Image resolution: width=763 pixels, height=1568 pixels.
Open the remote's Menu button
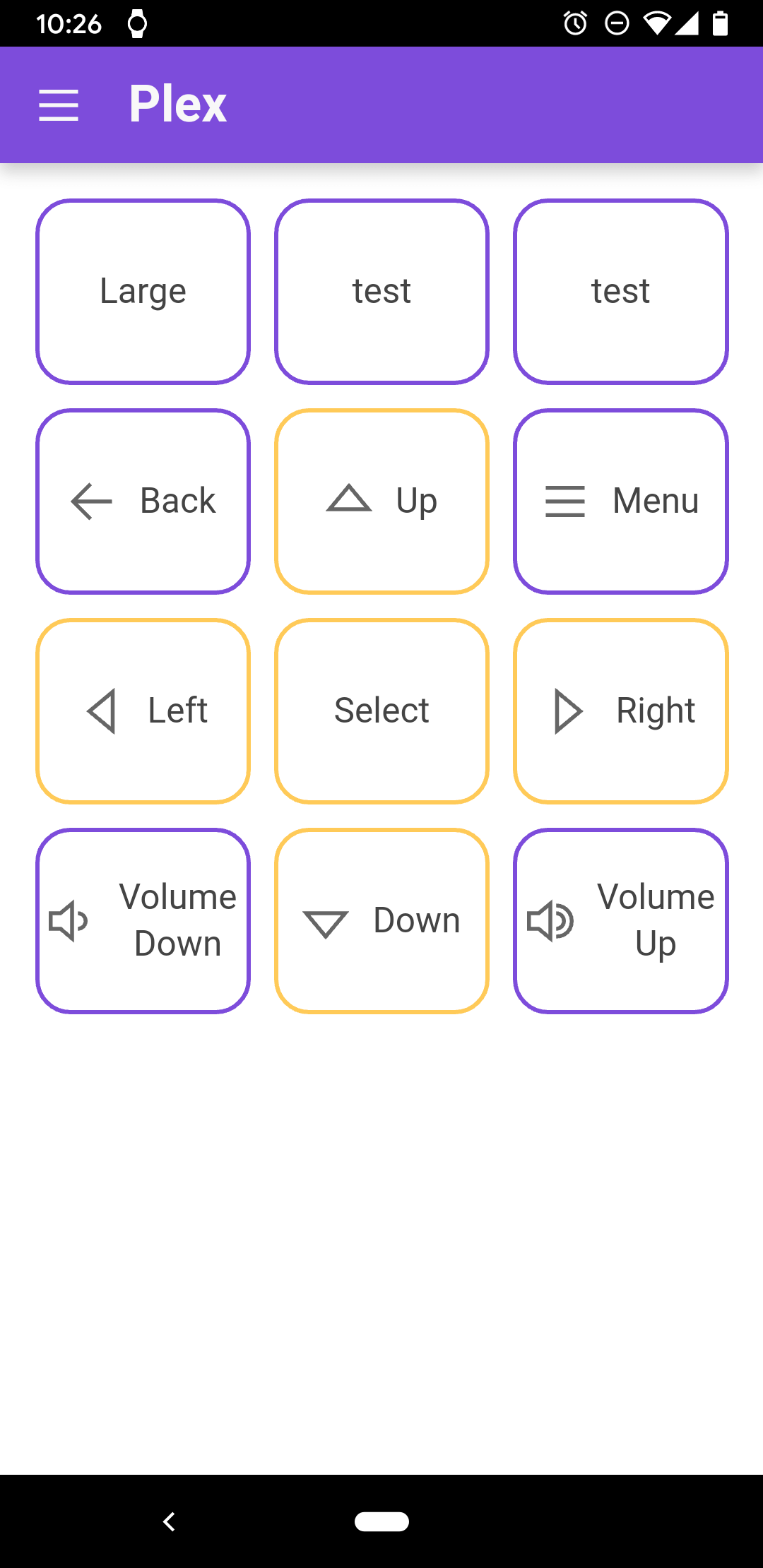620,501
